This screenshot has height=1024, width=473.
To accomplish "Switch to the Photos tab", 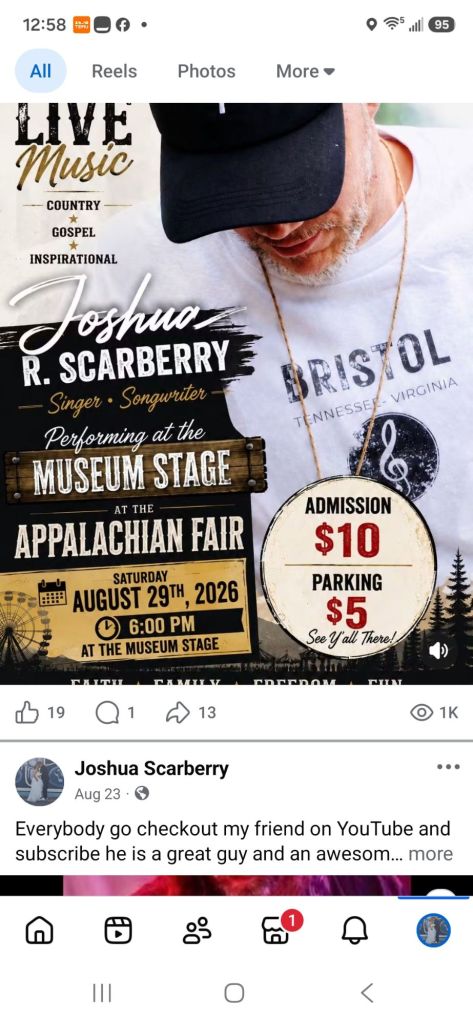I will pyautogui.click(x=206, y=71).
